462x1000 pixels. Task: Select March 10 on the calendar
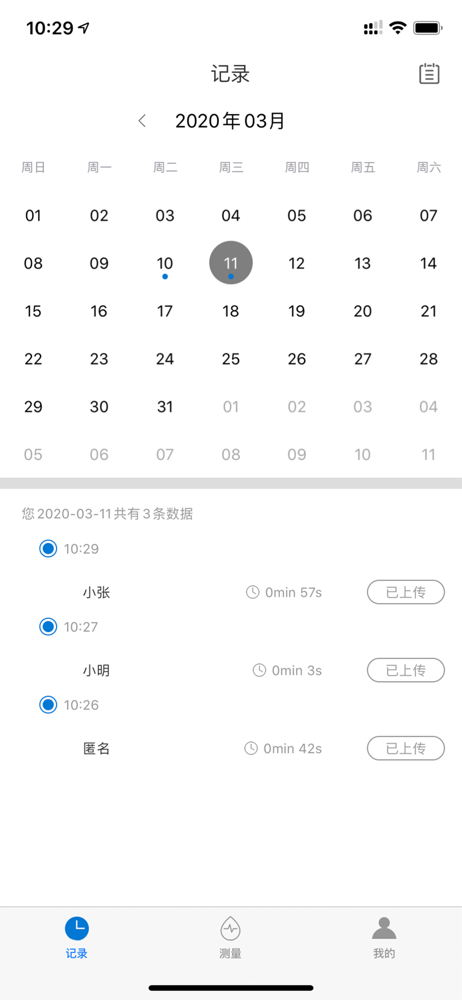click(x=165, y=263)
